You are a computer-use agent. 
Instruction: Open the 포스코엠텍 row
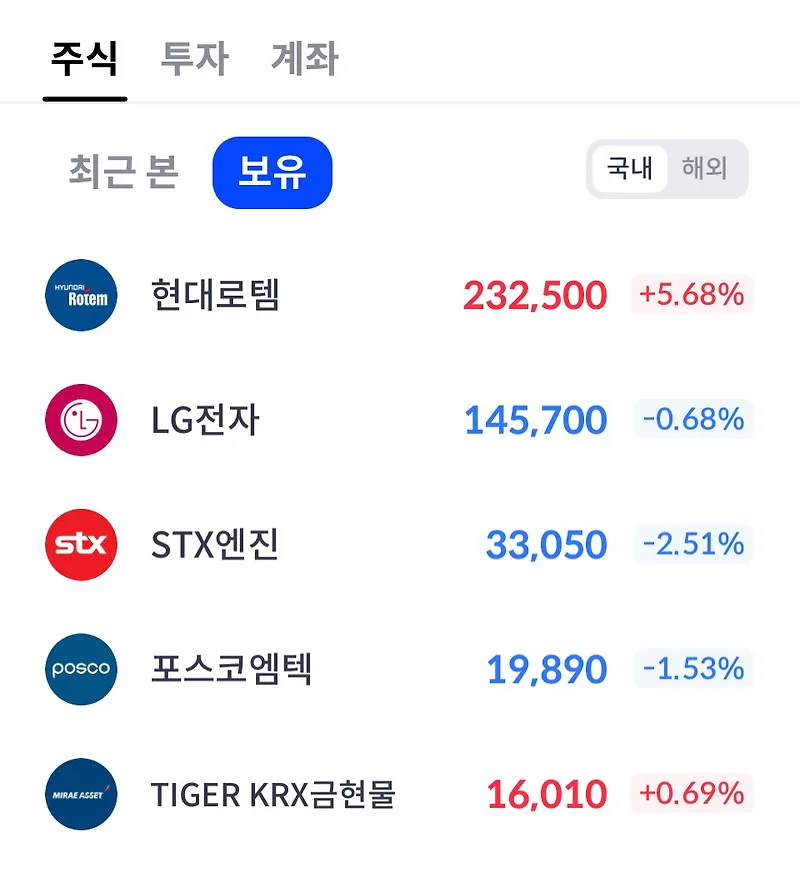[x=399, y=669]
